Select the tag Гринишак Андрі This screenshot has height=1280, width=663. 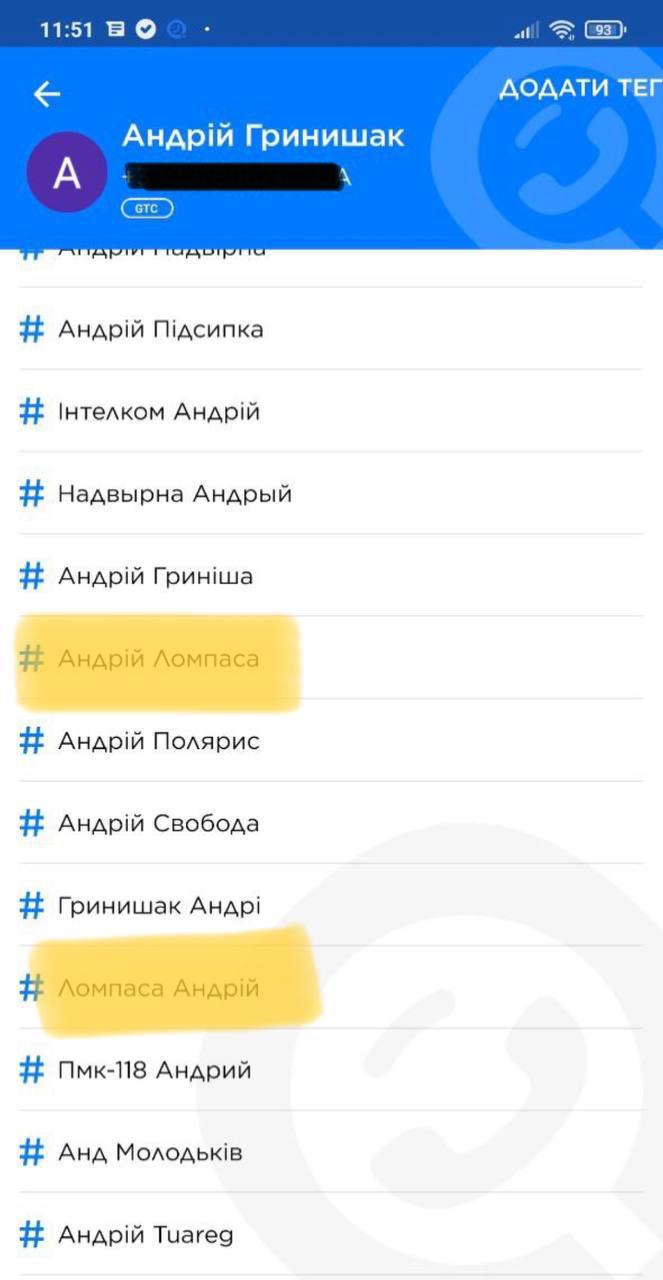tap(158, 906)
